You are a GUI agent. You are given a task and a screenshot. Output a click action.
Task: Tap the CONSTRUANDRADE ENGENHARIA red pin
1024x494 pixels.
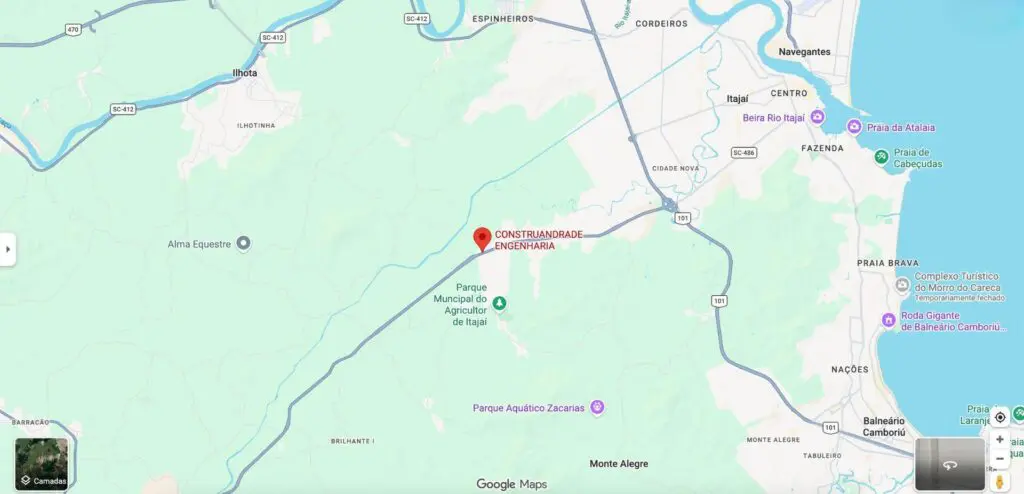coord(481,239)
